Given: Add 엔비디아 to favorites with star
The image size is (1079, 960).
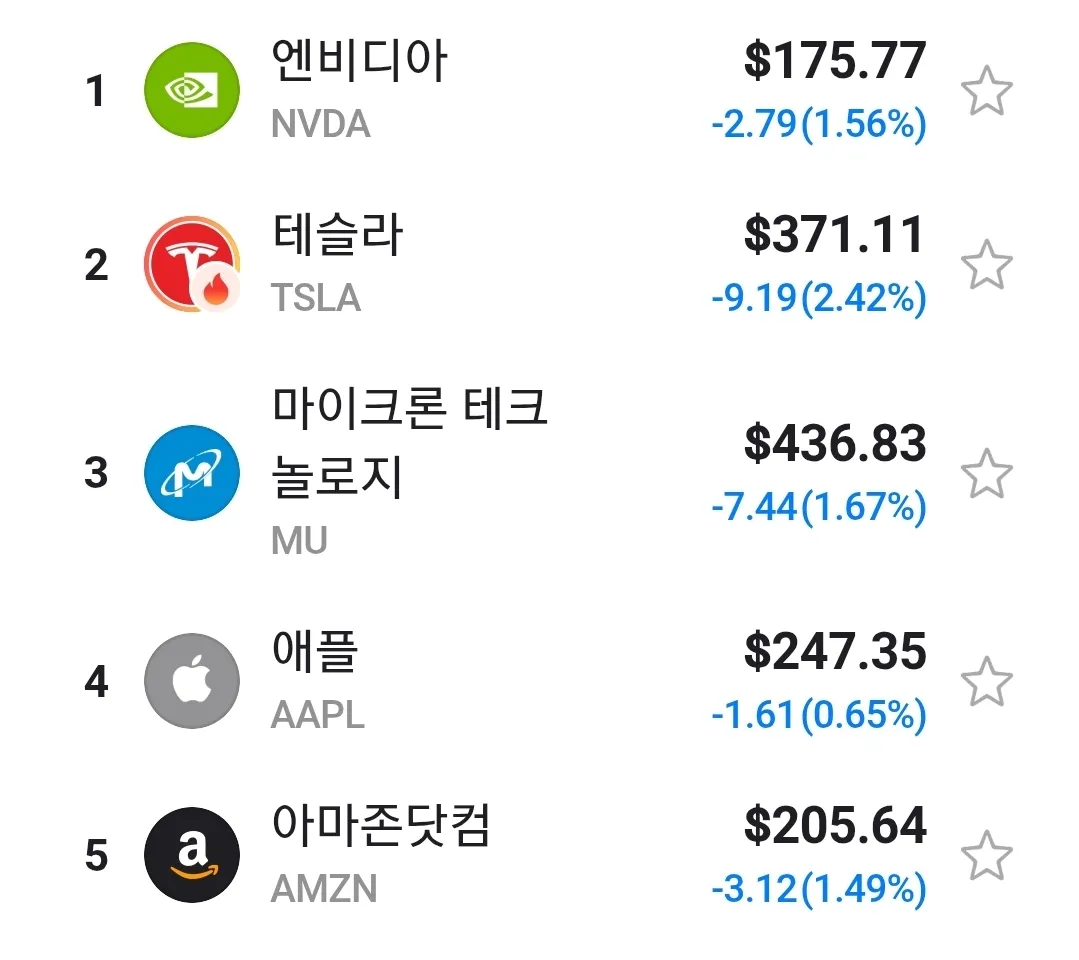Looking at the screenshot, I should pos(986,92).
